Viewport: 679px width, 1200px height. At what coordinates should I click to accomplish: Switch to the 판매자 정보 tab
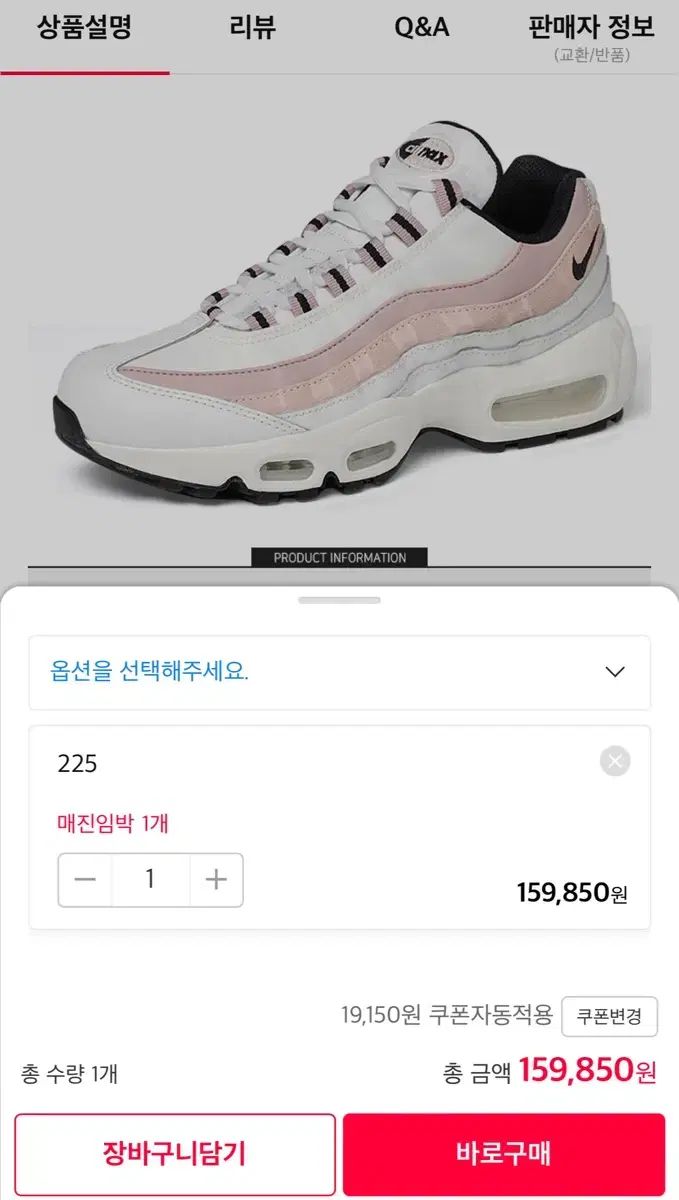click(591, 36)
